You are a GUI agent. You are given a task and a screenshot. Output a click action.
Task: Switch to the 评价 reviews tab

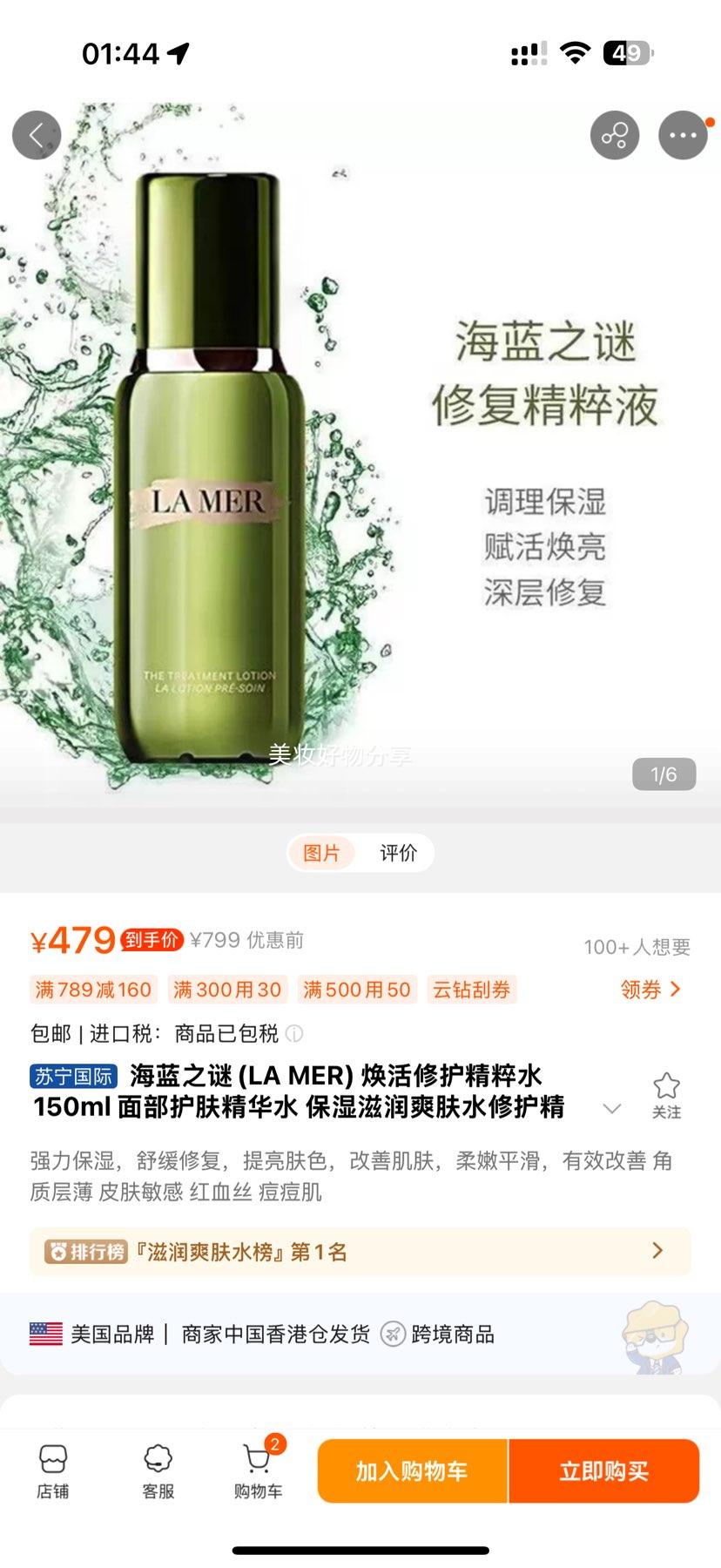pyautogui.click(x=398, y=853)
